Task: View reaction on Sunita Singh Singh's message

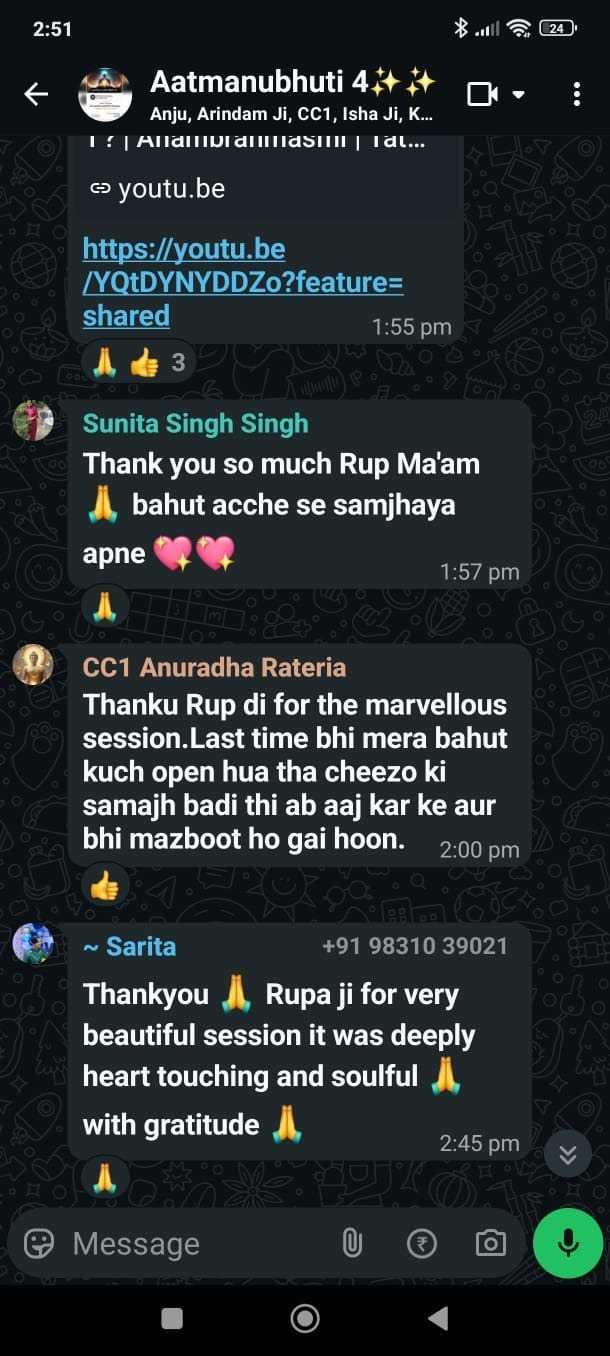Action: tap(105, 605)
